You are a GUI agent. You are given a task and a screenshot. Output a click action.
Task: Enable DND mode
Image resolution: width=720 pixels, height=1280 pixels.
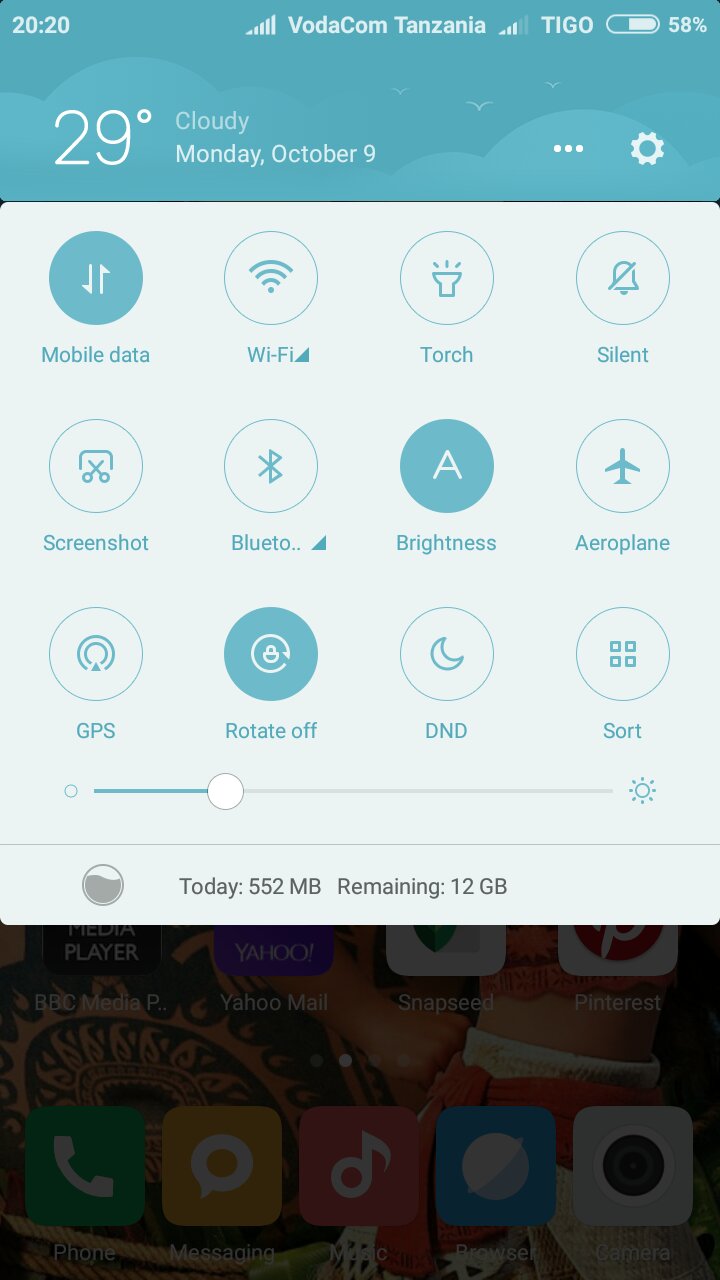(446, 654)
